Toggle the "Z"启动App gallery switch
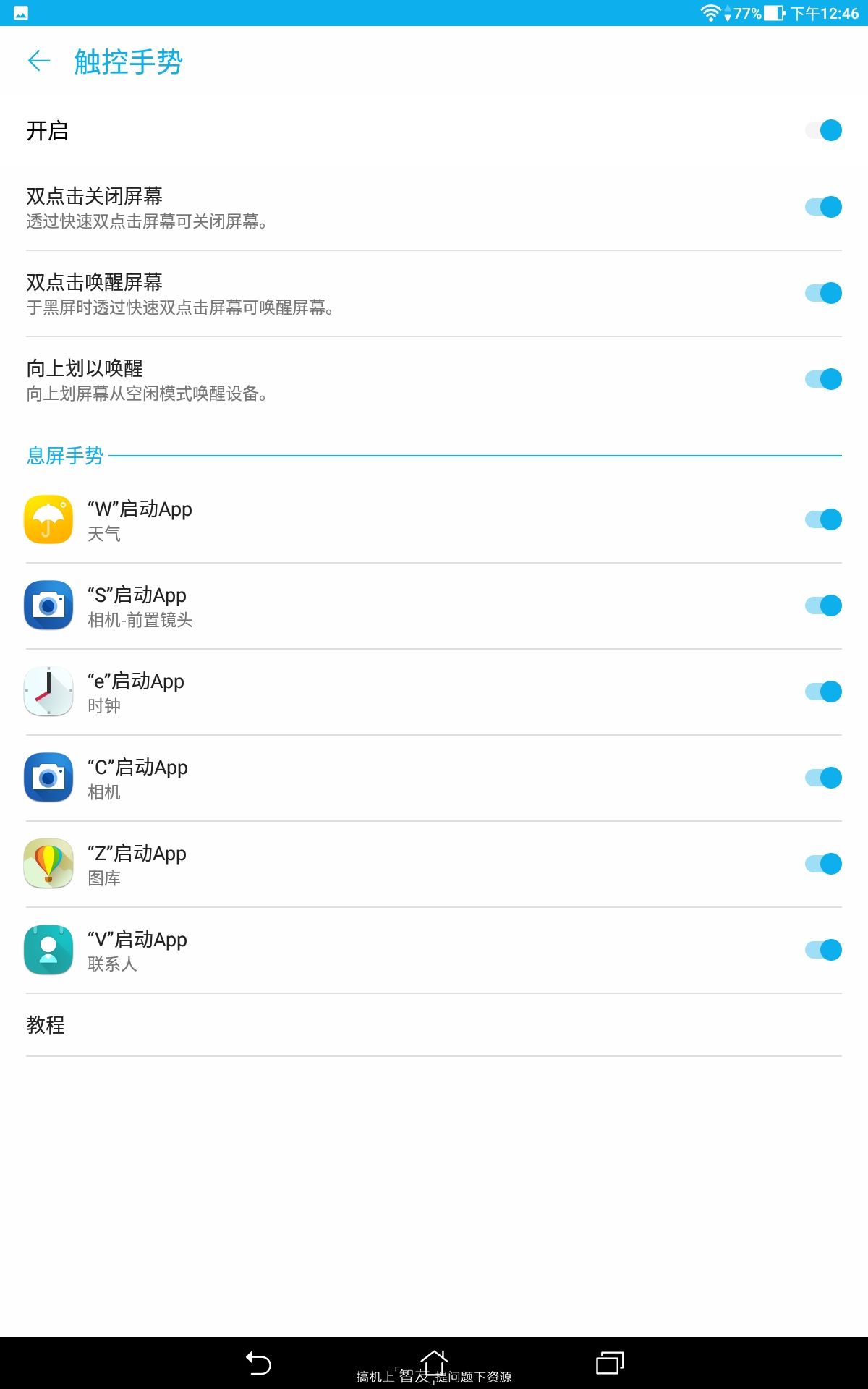The width and height of the screenshot is (868, 1389). click(x=825, y=864)
